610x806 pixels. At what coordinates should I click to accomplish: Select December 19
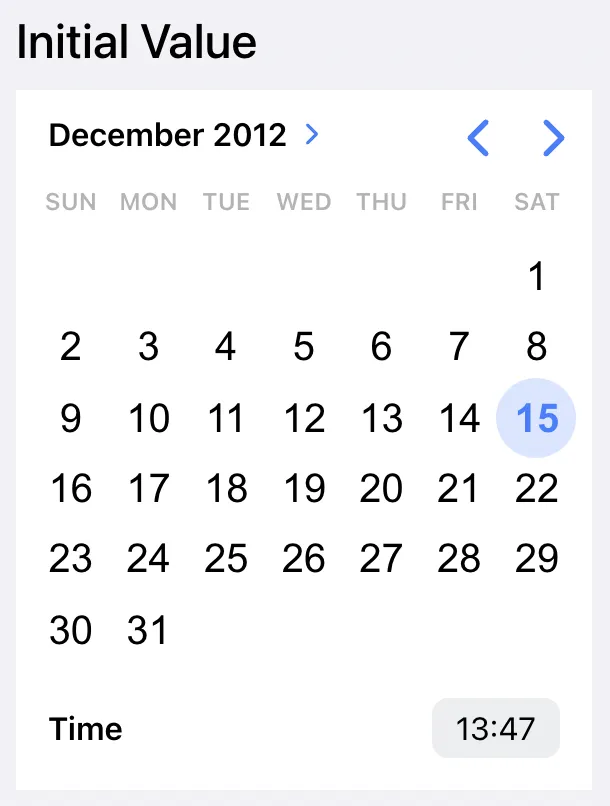pyautogui.click(x=304, y=489)
